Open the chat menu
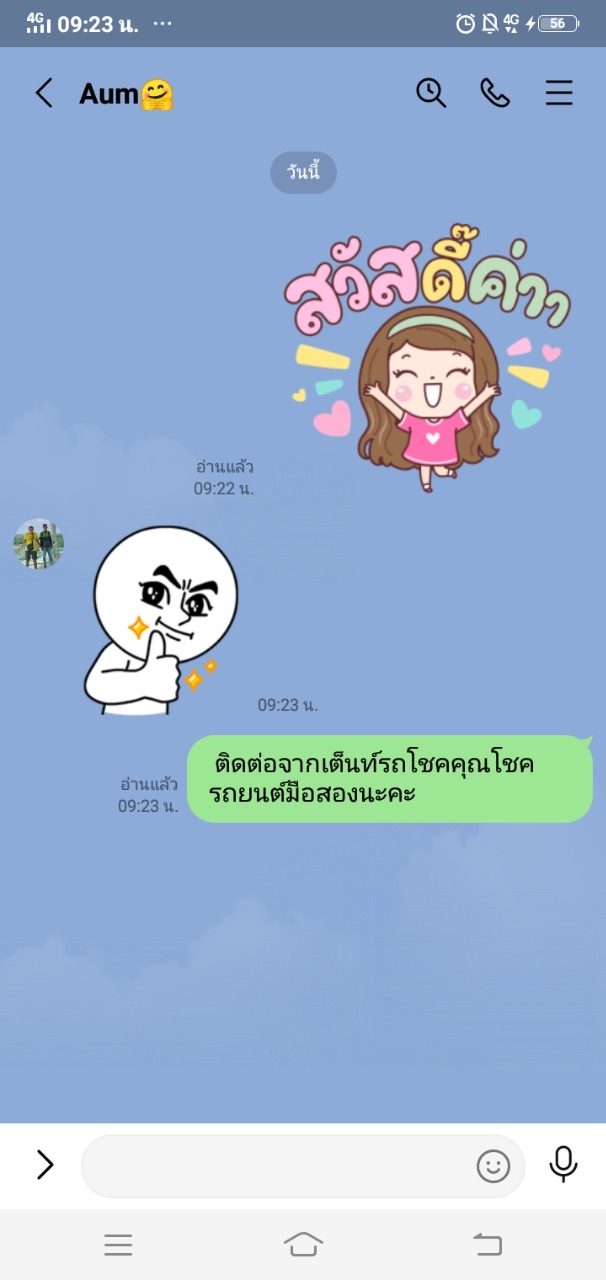Image resolution: width=606 pixels, height=1280 pixels. [559, 93]
